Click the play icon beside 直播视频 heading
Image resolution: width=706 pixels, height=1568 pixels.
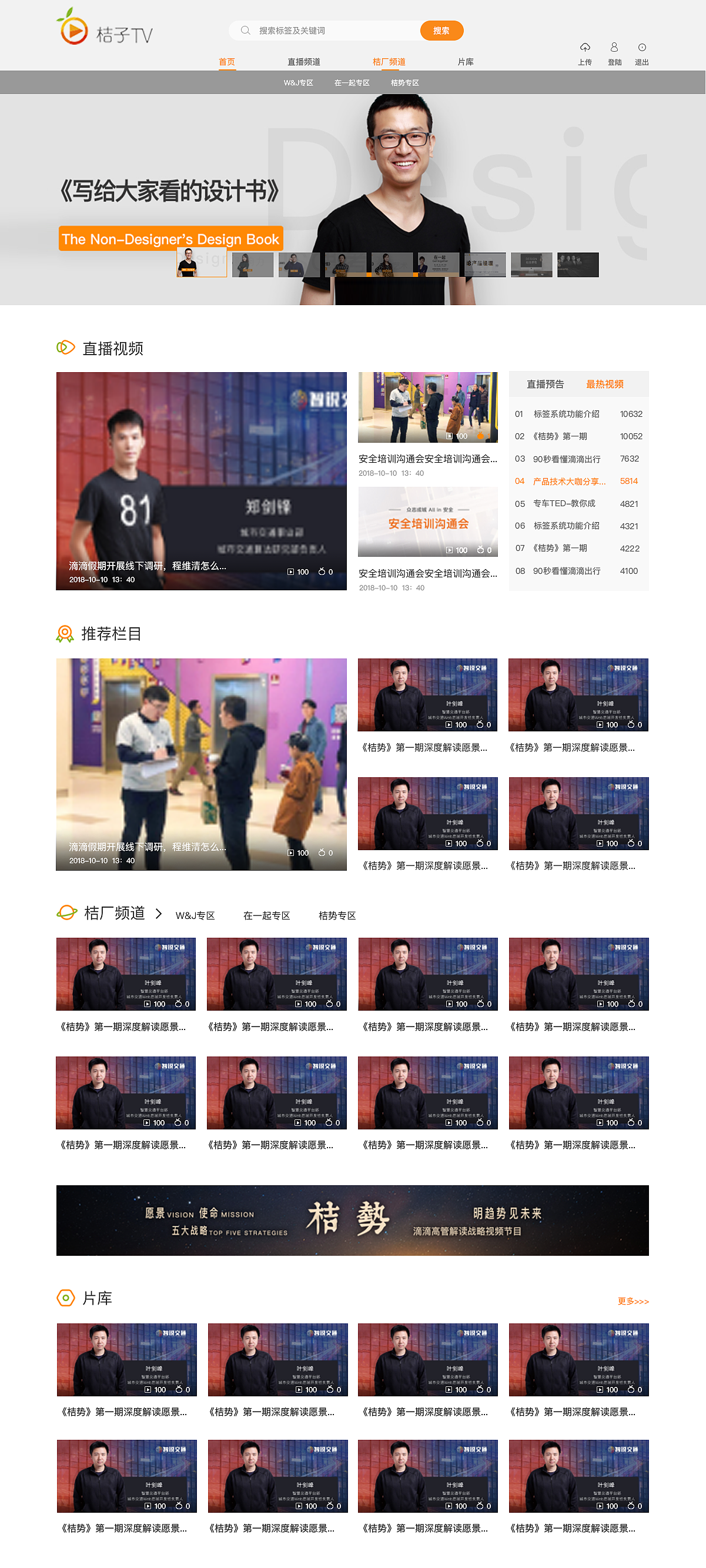(x=65, y=347)
